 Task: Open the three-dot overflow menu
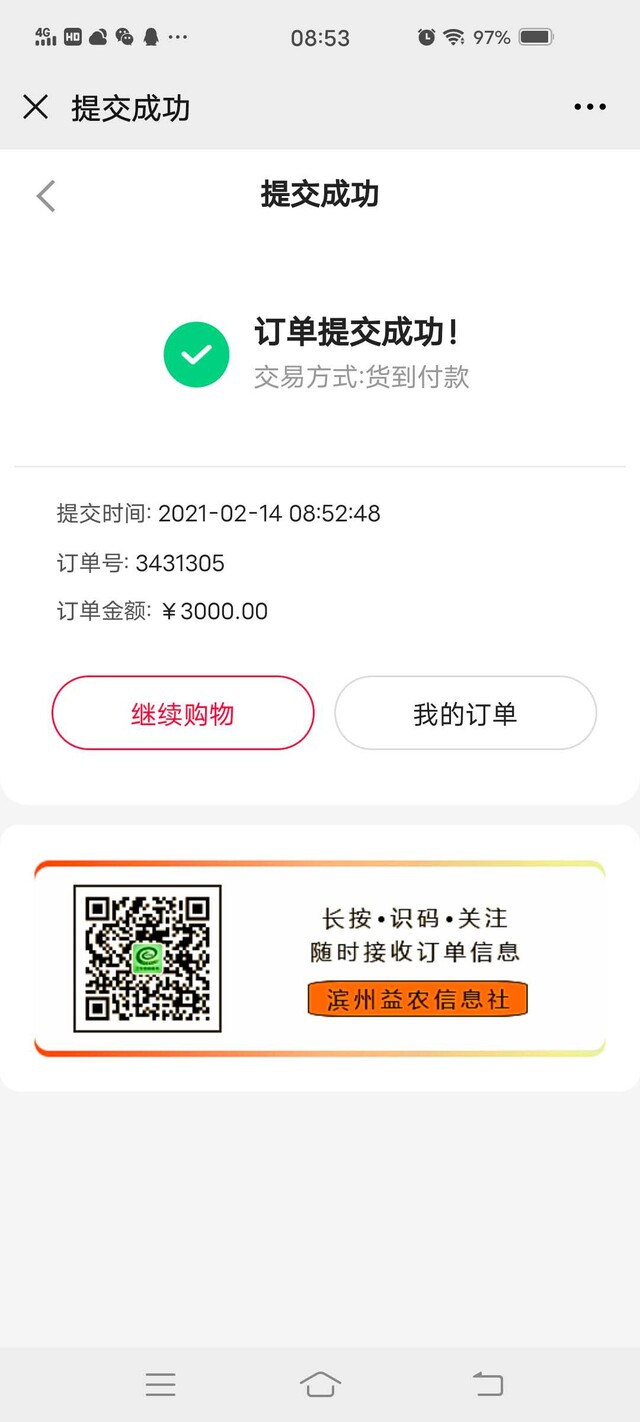[590, 107]
